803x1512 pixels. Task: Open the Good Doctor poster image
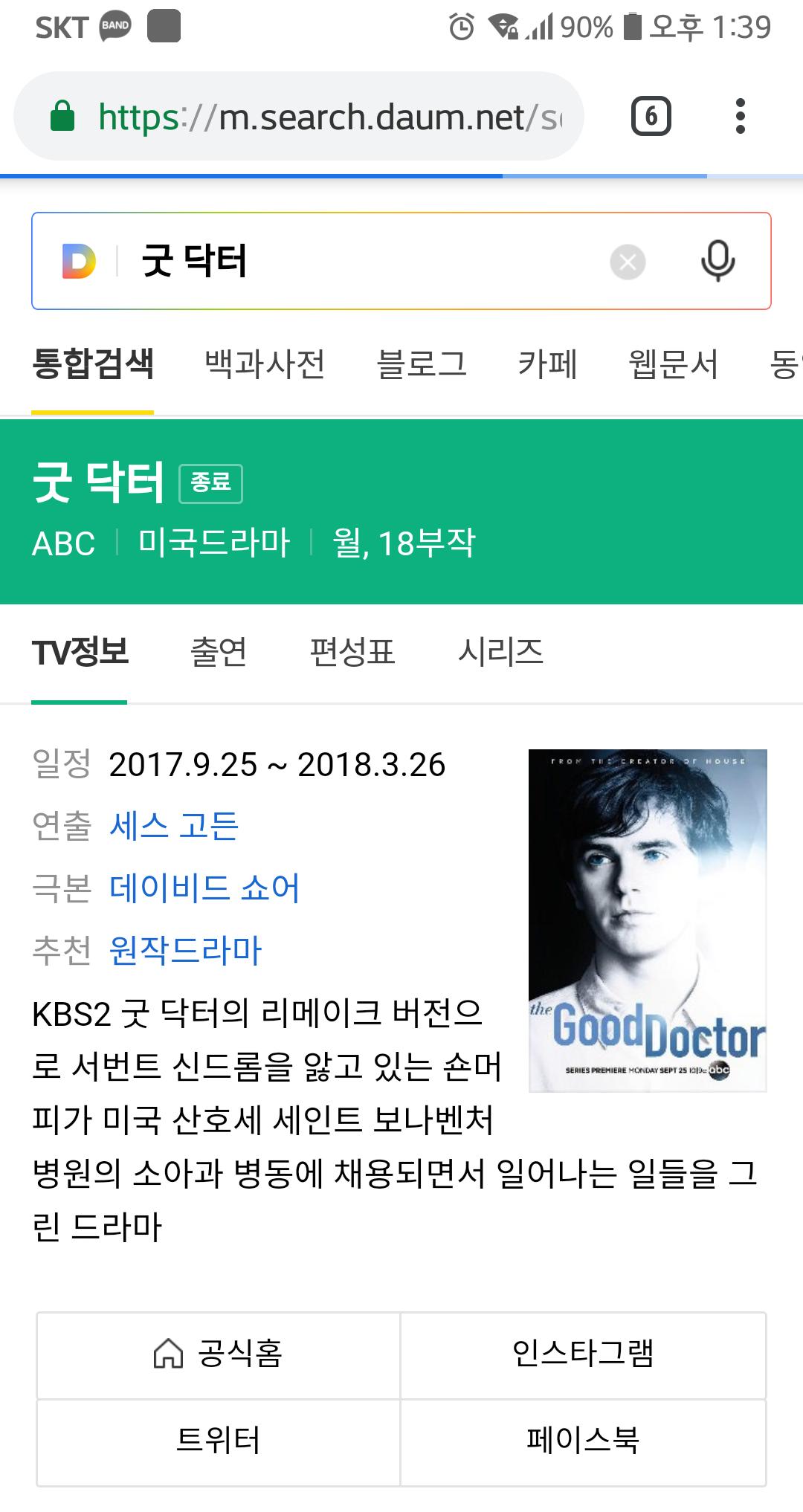(x=647, y=920)
